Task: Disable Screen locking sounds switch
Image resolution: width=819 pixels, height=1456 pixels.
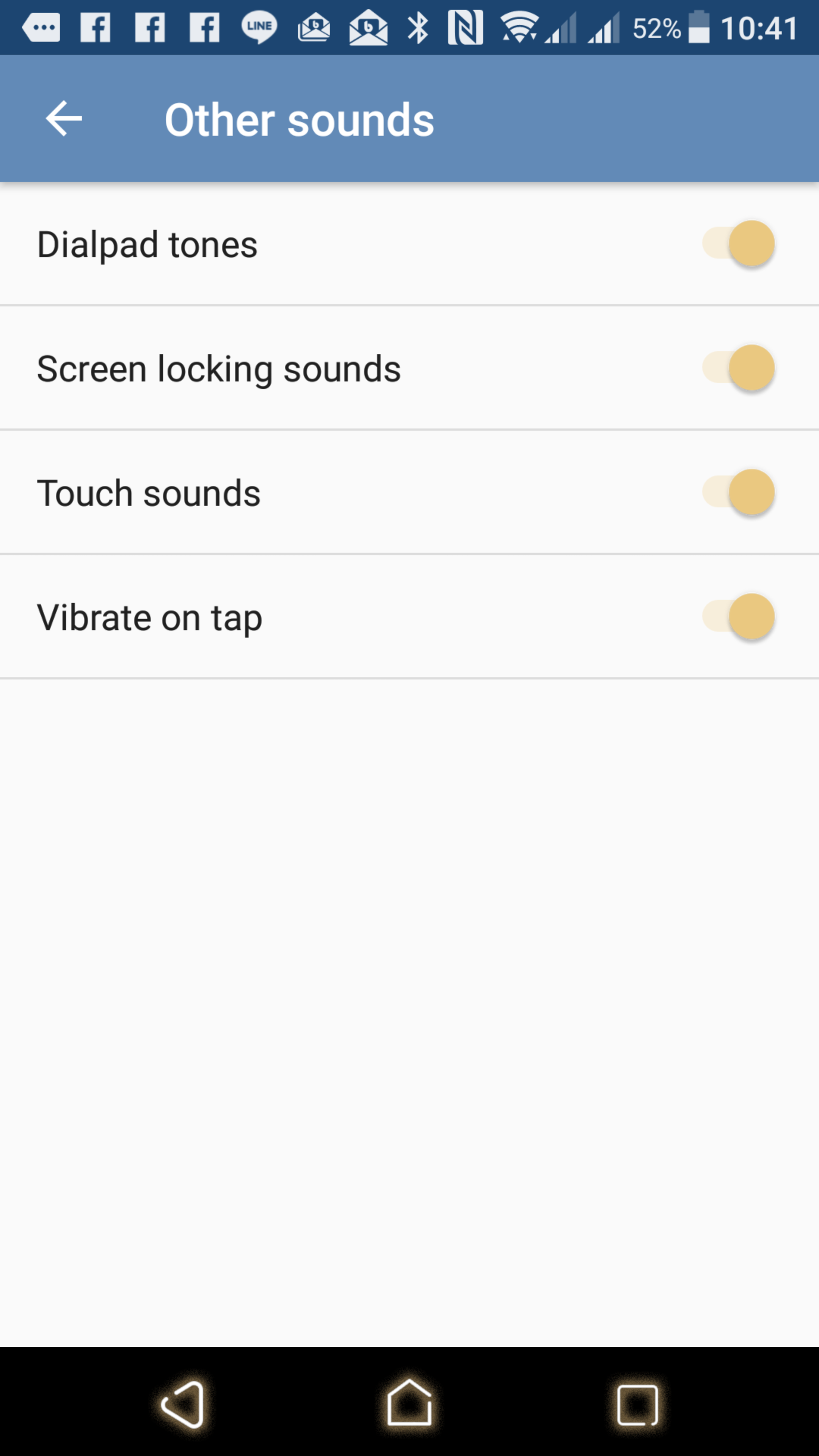Action: tap(738, 368)
